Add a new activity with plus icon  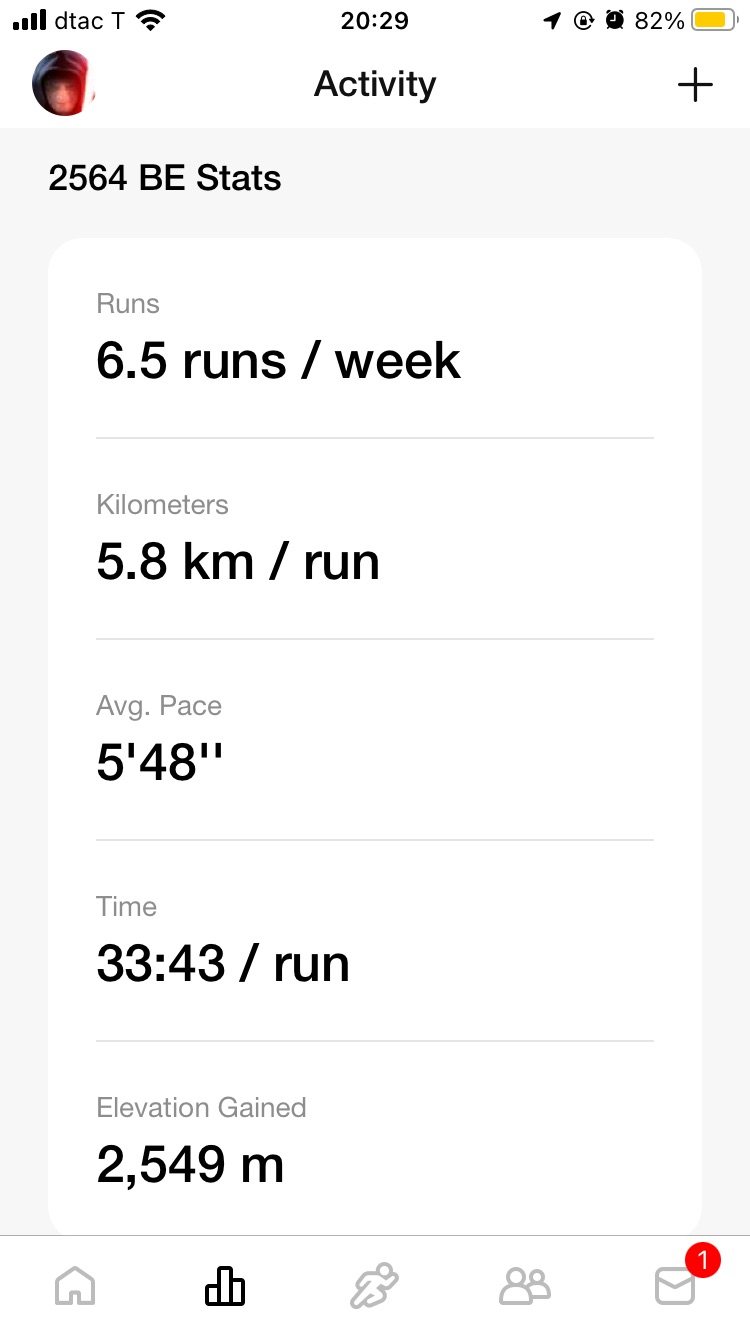click(x=695, y=85)
